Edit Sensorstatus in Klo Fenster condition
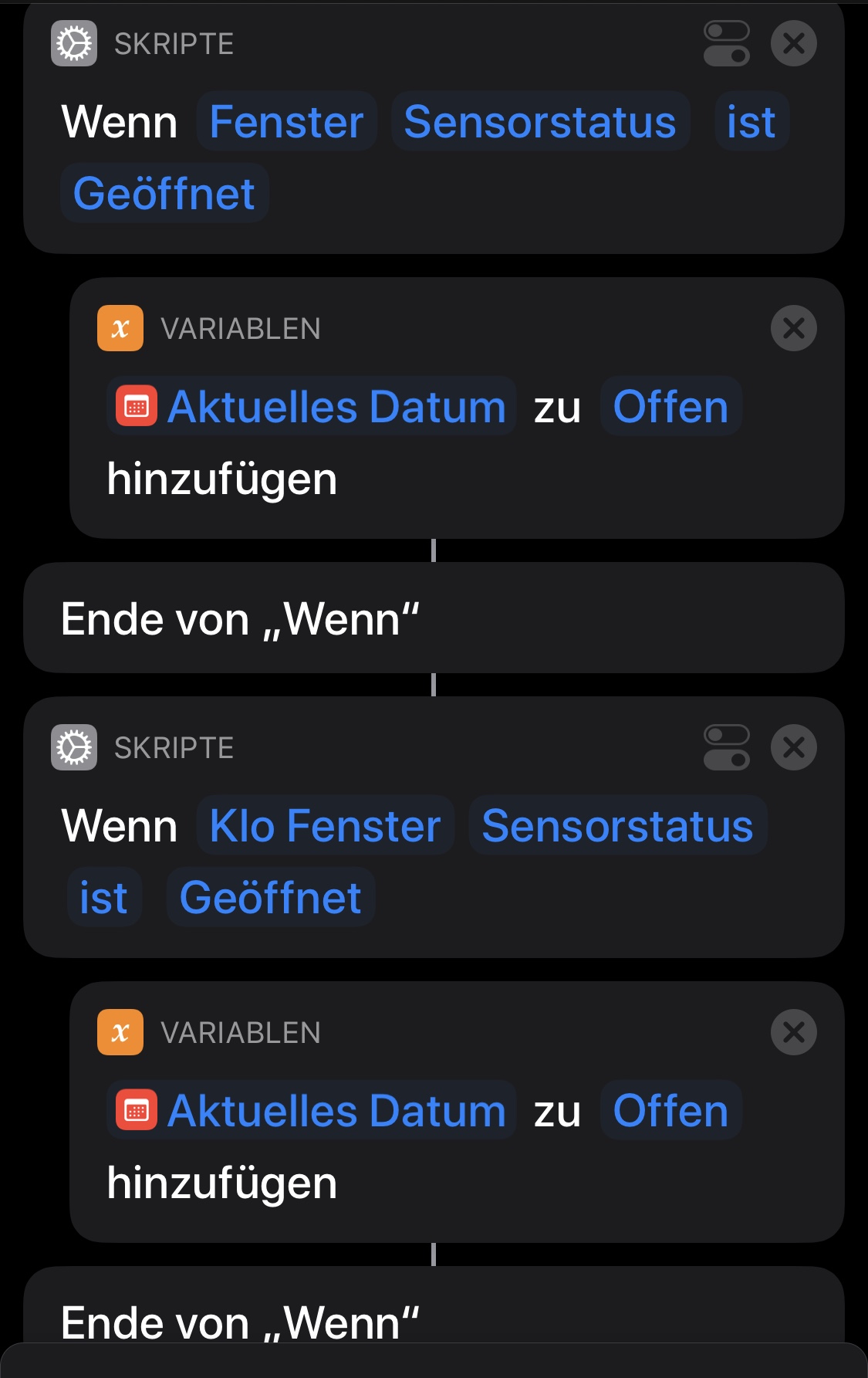The height and width of the screenshot is (1378, 868). pos(617,826)
